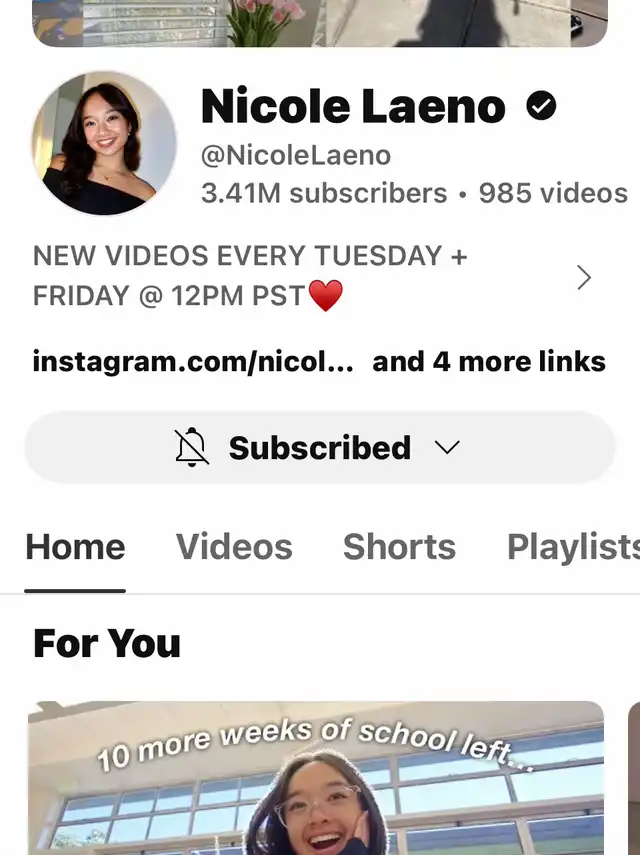
Task: Open the "10 more weeks of school left" video
Action: click(x=316, y=780)
